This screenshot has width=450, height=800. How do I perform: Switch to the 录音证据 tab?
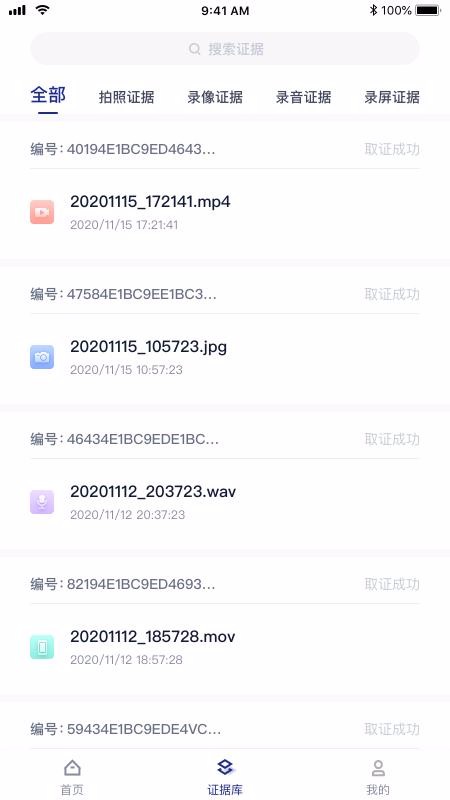click(304, 97)
